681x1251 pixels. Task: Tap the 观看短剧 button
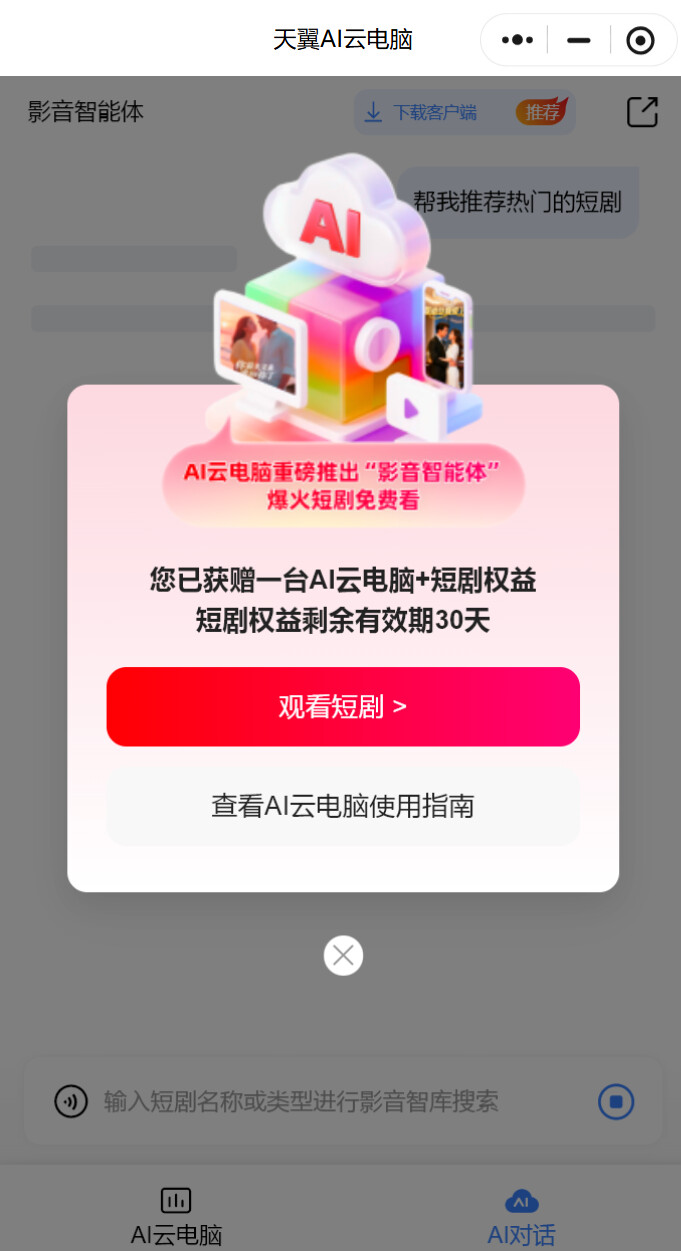343,707
